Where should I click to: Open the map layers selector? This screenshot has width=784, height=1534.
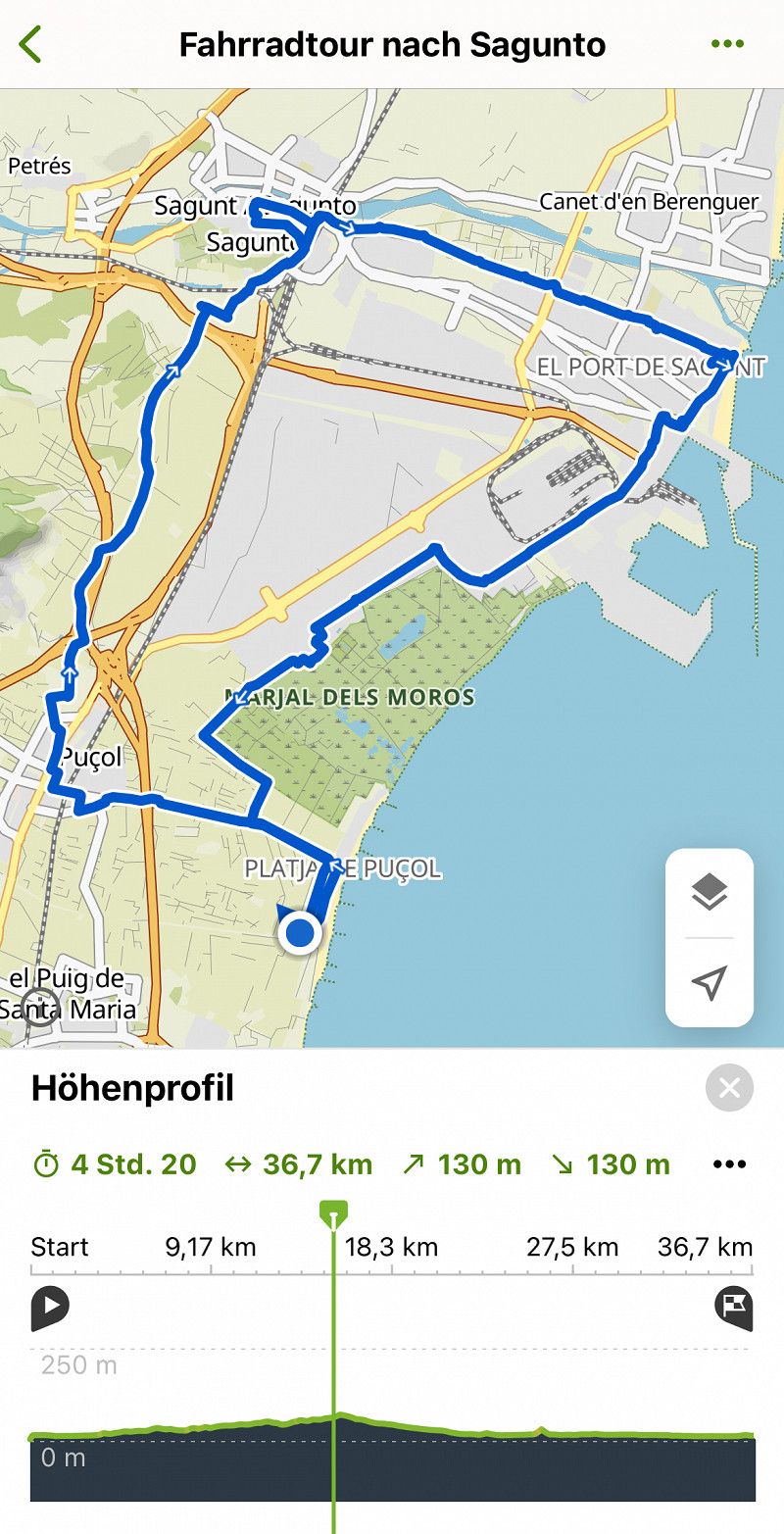[709, 892]
